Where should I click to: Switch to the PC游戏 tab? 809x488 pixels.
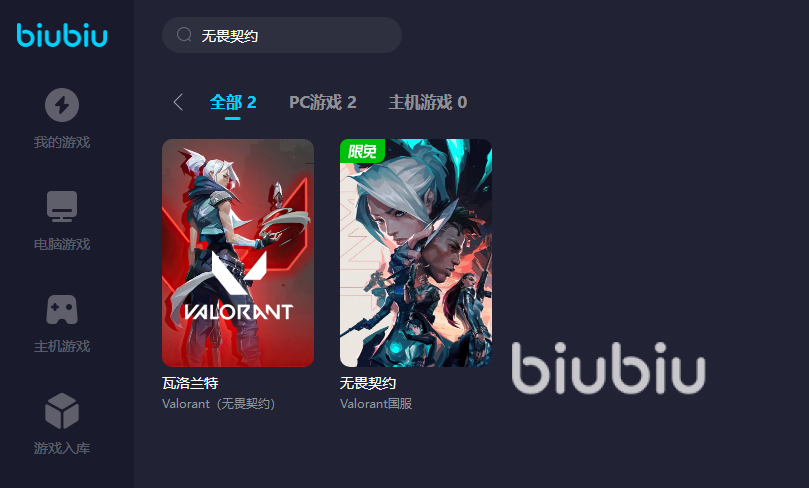click(x=322, y=102)
